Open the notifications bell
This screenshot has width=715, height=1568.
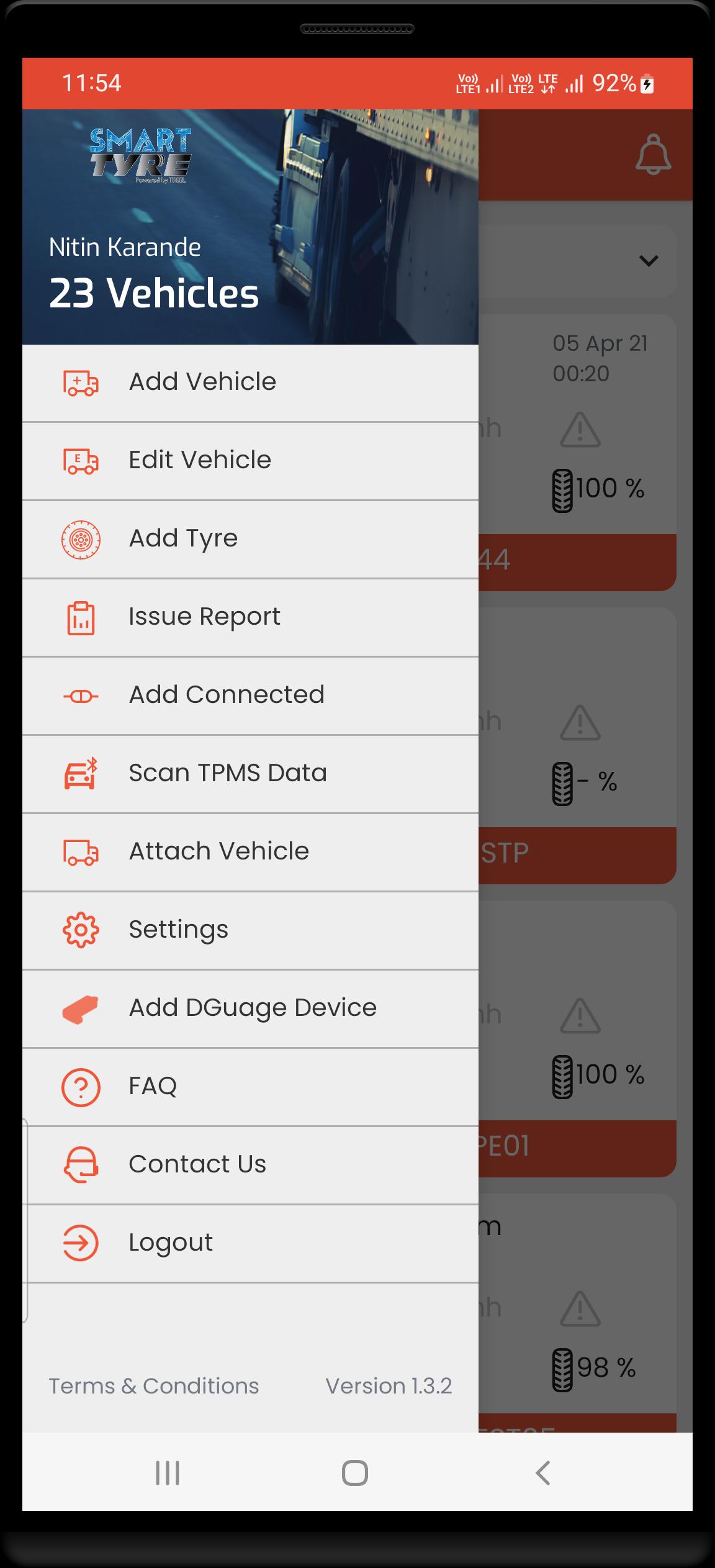[653, 155]
